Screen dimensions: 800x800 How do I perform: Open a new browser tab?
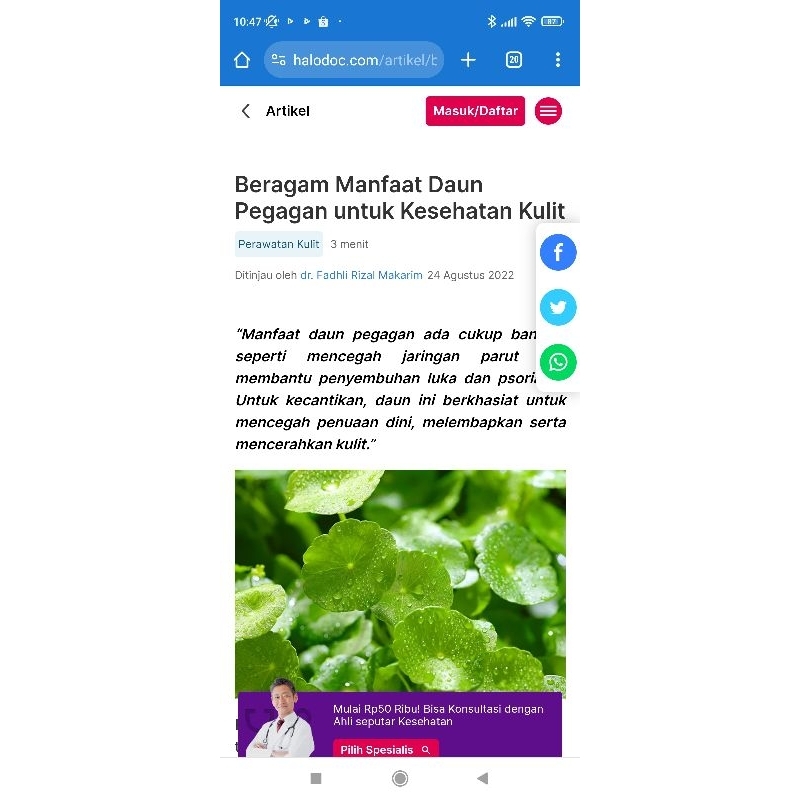(x=468, y=60)
